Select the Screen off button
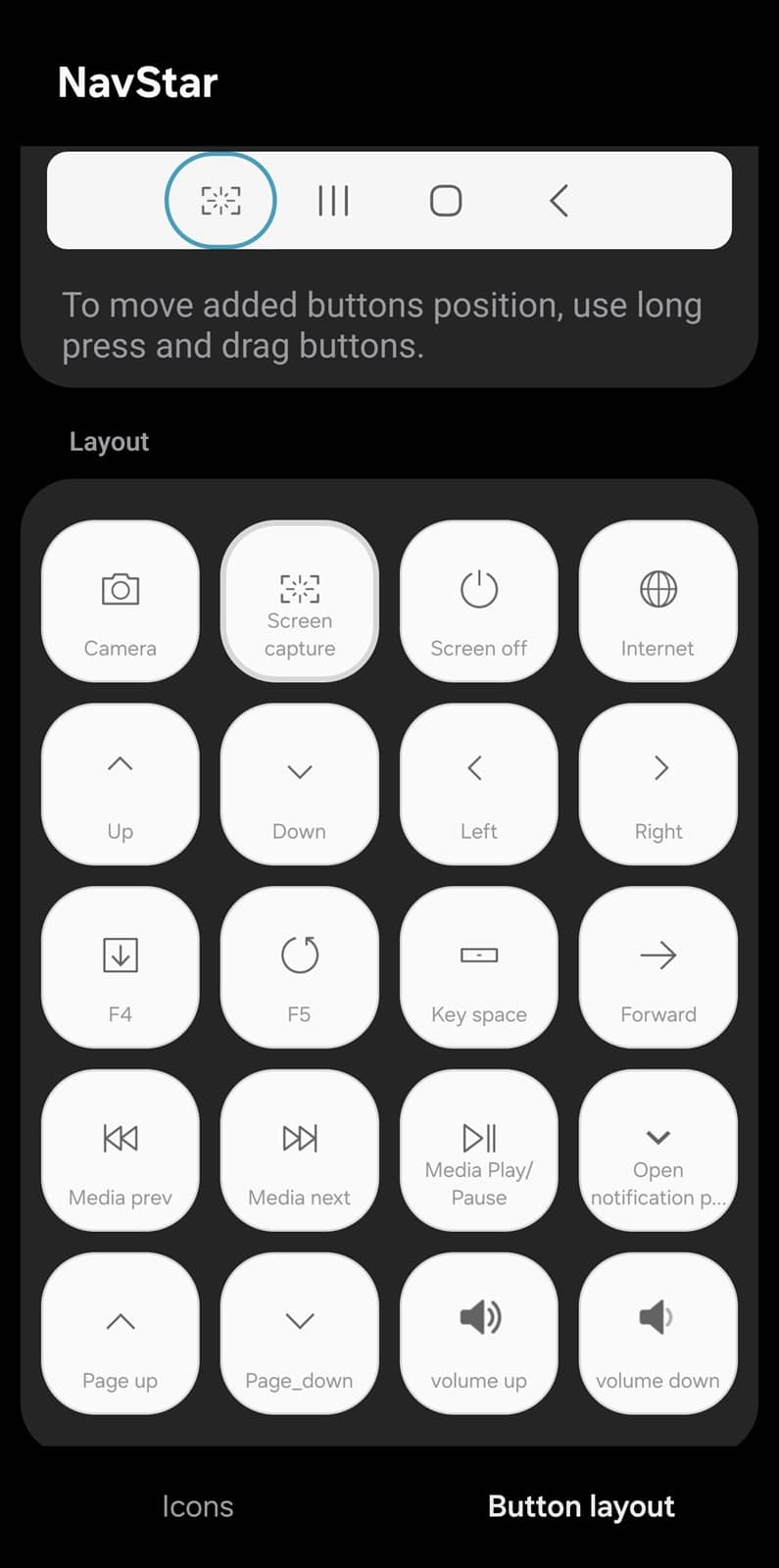Viewport: 779px width, 1568px height. click(x=478, y=602)
